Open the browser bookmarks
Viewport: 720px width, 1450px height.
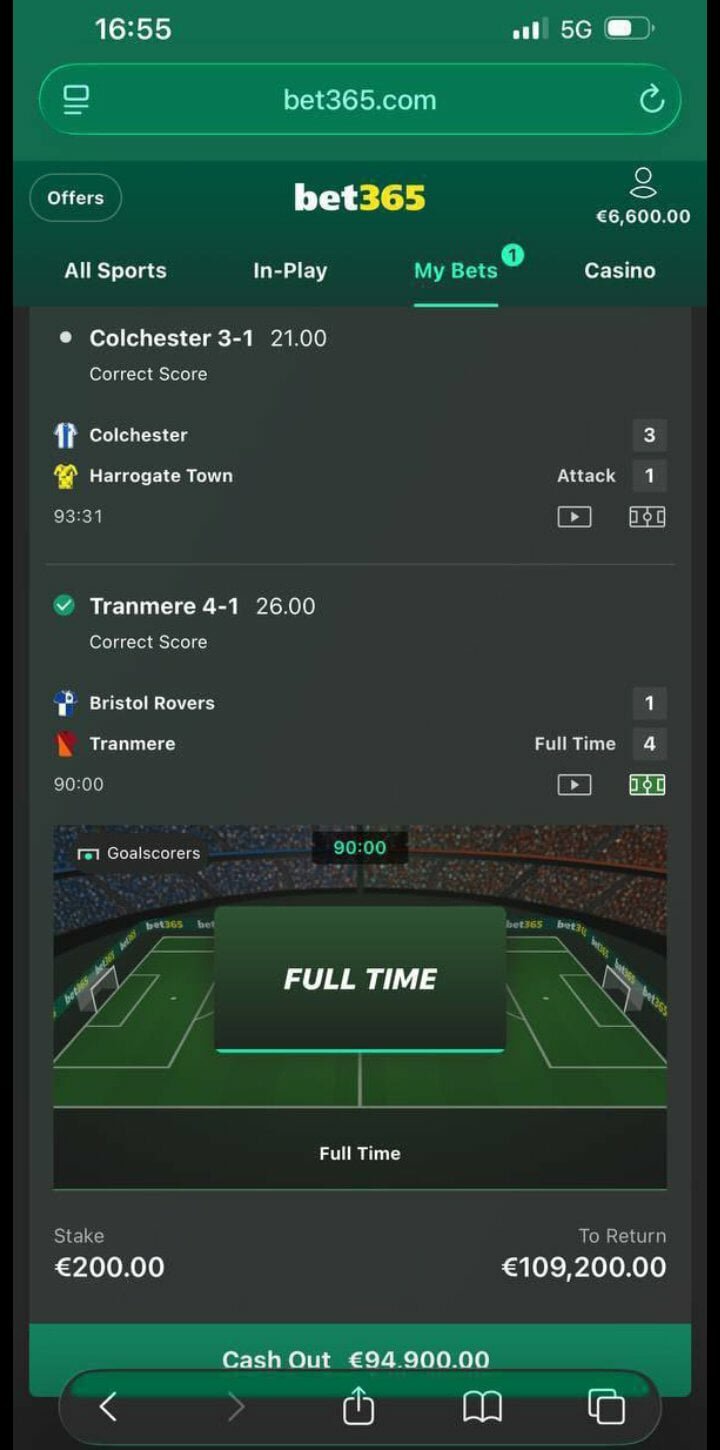click(482, 1407)
